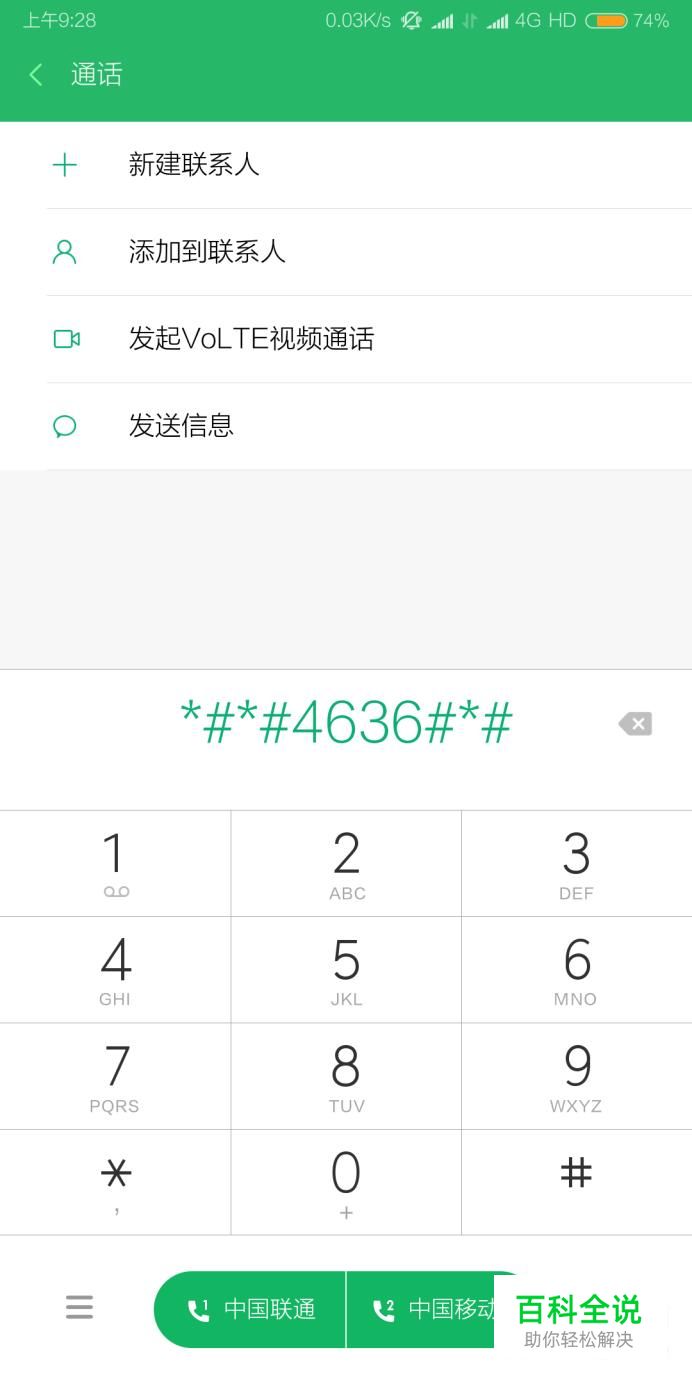Viewport: 692px width, 1384px height.
Task: Enter digit 6 MNO
Action: 577,970
